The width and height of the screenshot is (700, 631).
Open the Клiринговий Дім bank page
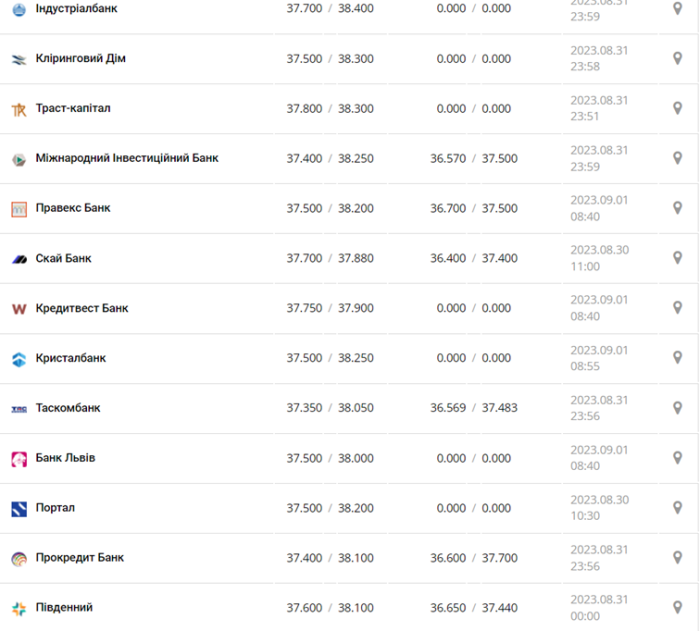pyautogui.click(x=80, y=58)
